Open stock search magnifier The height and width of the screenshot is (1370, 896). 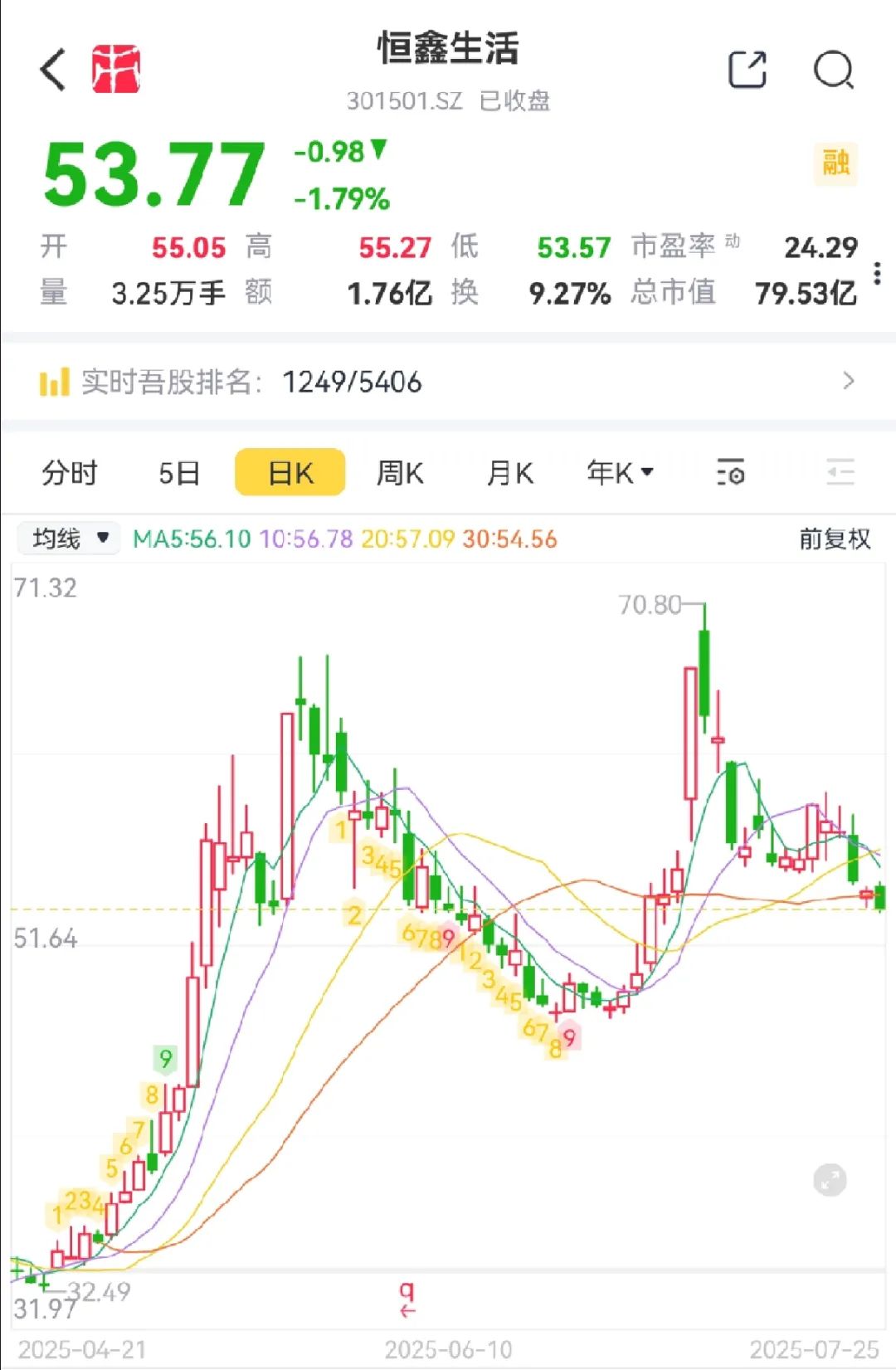(833, 70)
